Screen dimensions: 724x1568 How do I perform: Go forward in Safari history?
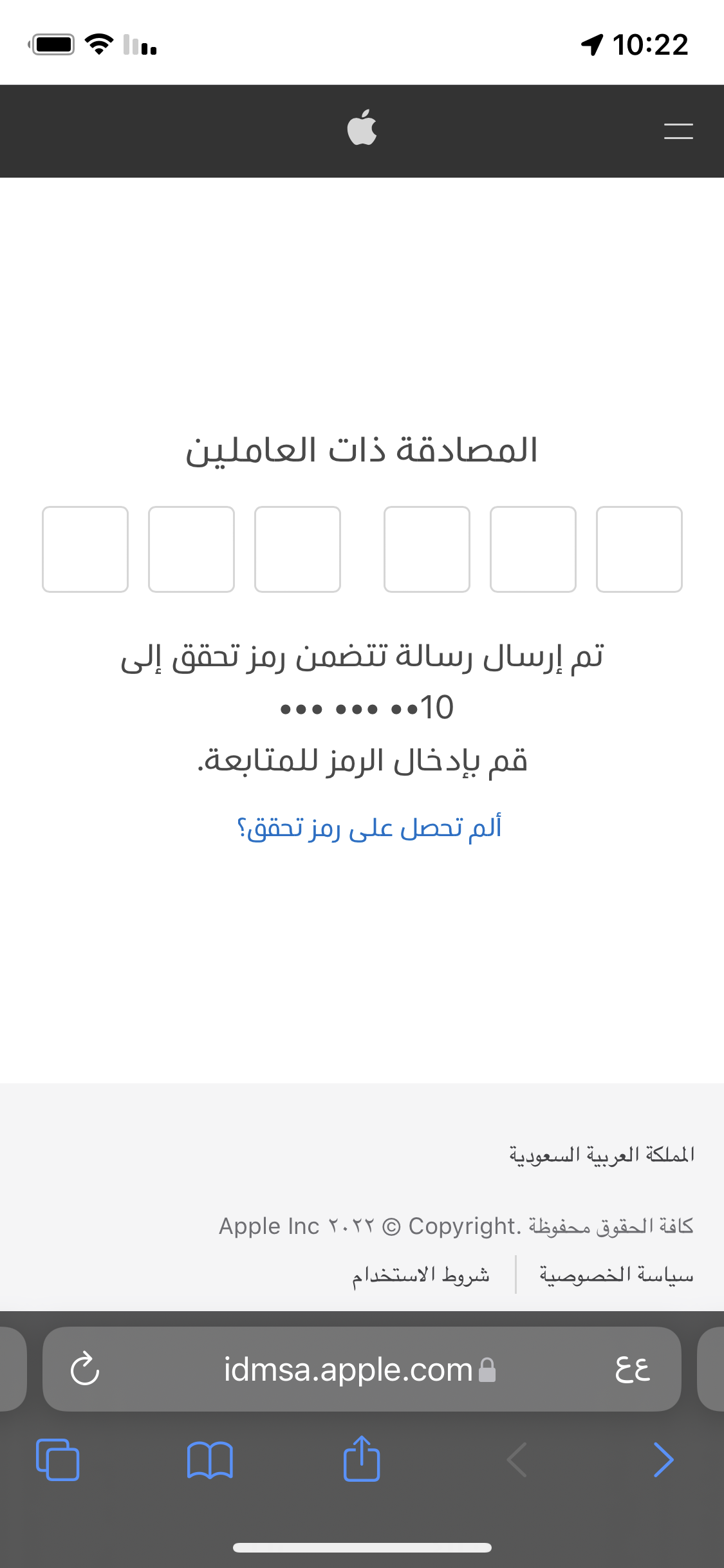[x=663, y=1459]
